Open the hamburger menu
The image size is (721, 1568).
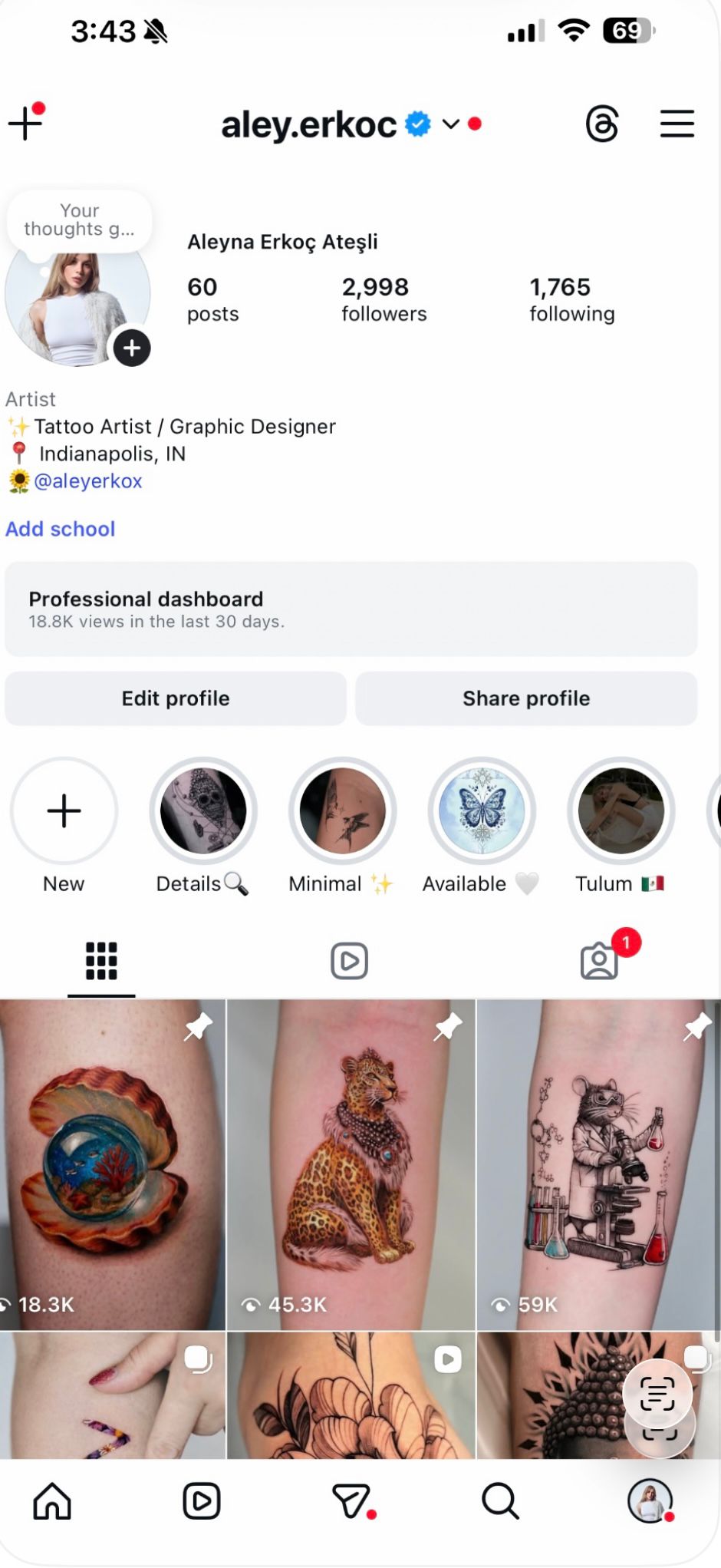click(677, 124)
